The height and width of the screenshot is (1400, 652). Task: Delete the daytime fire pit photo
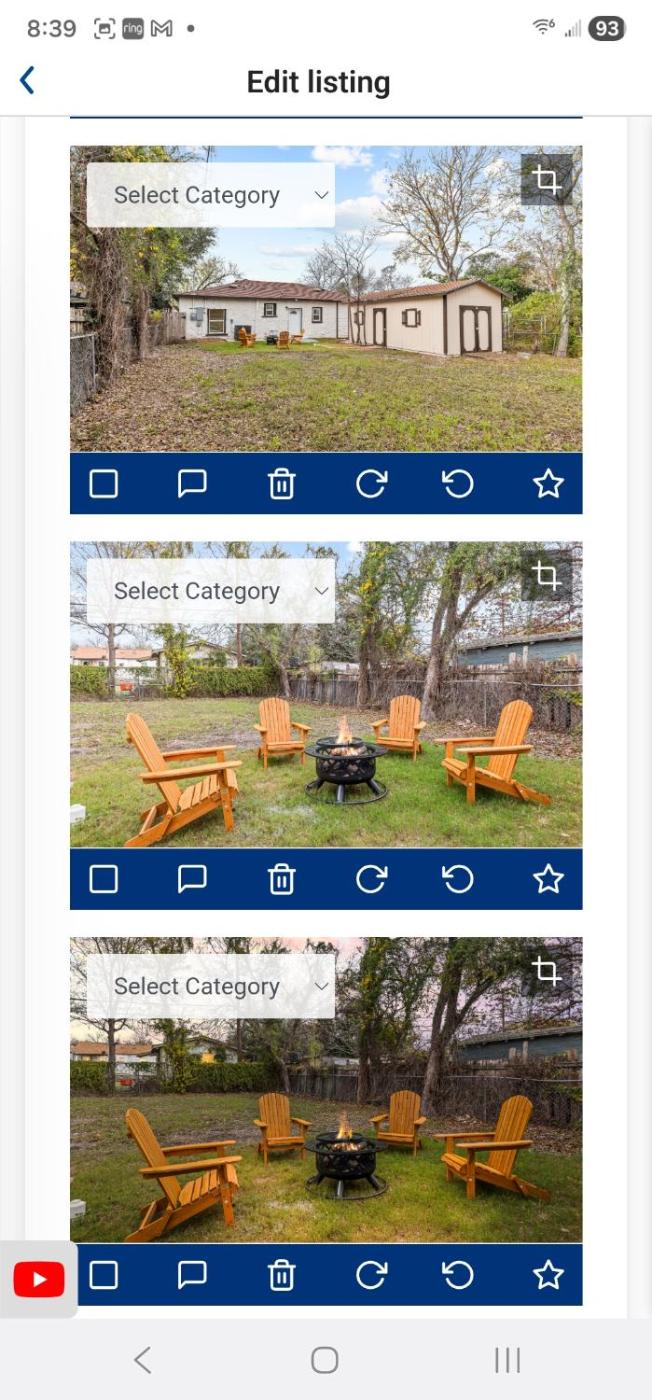pyautogui.click(x=282, y=879)
